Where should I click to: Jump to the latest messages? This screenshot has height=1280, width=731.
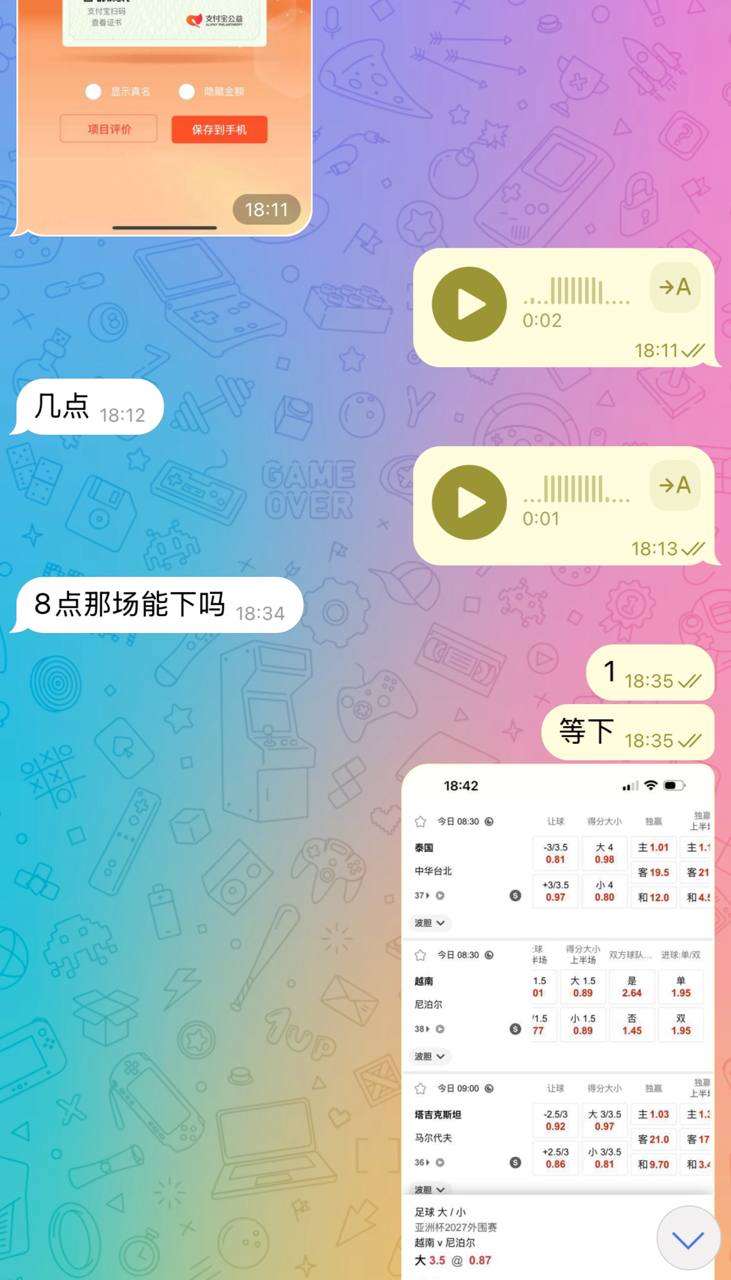click(688, 1239)
